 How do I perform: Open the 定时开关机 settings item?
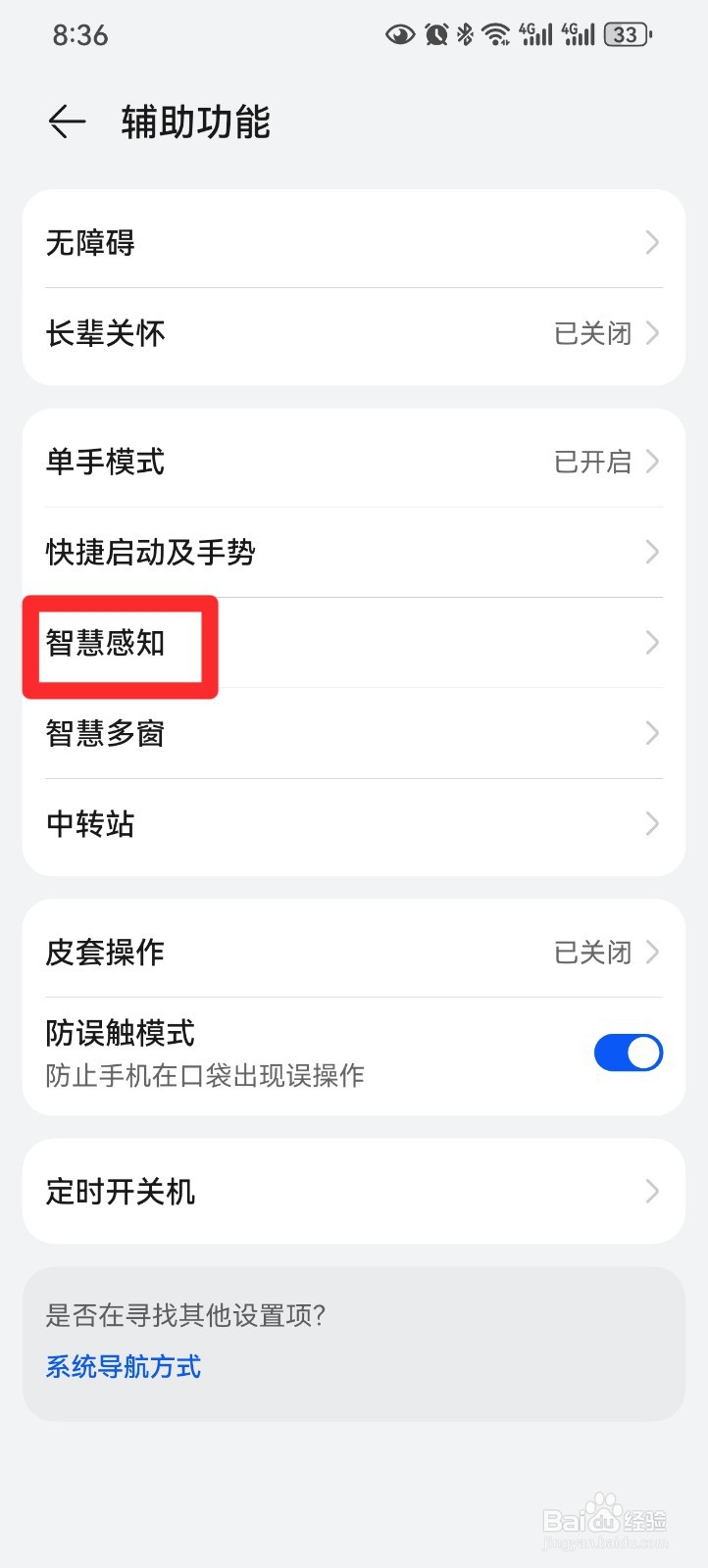353,1191
